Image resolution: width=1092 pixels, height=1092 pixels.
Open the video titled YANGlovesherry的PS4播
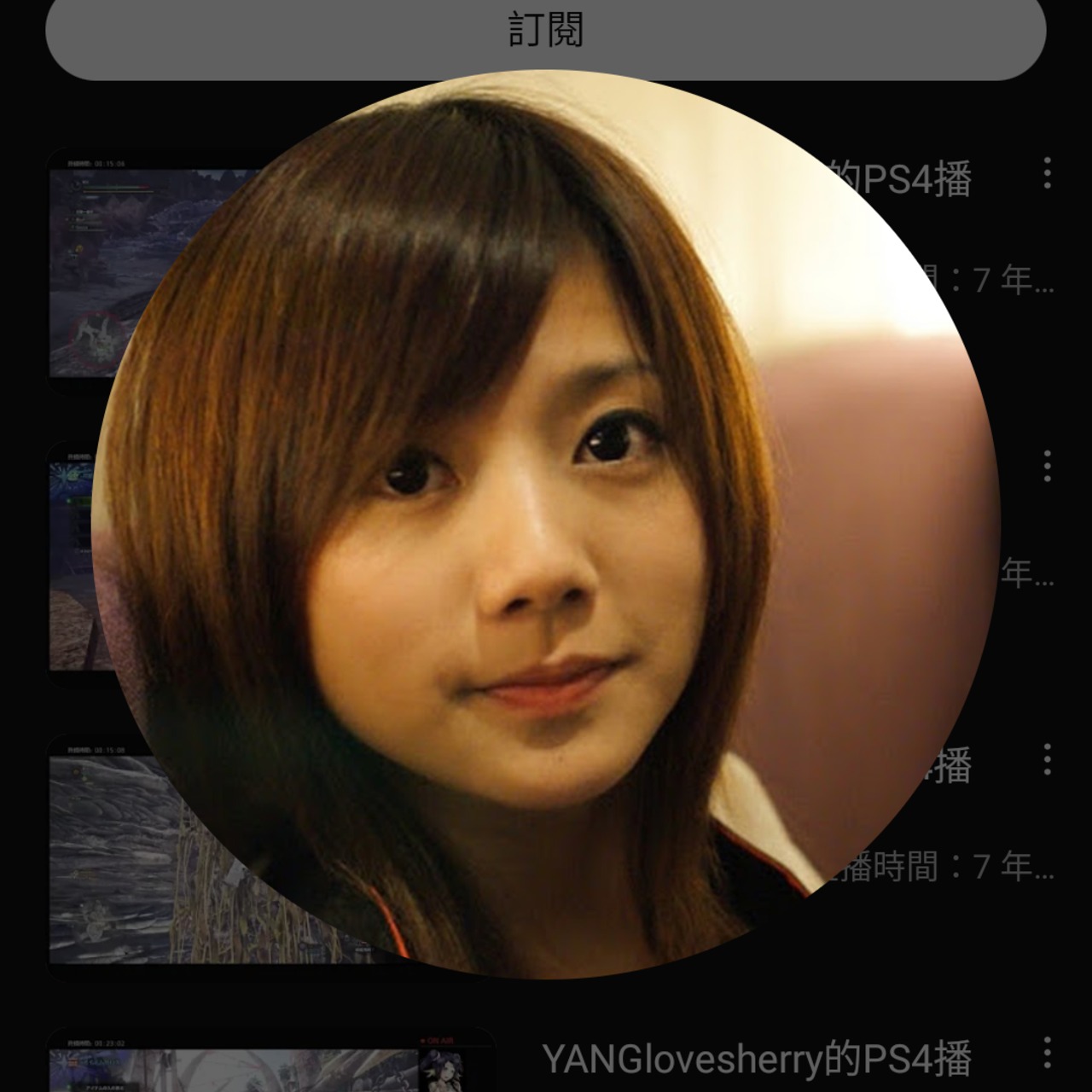point(756,1060)
